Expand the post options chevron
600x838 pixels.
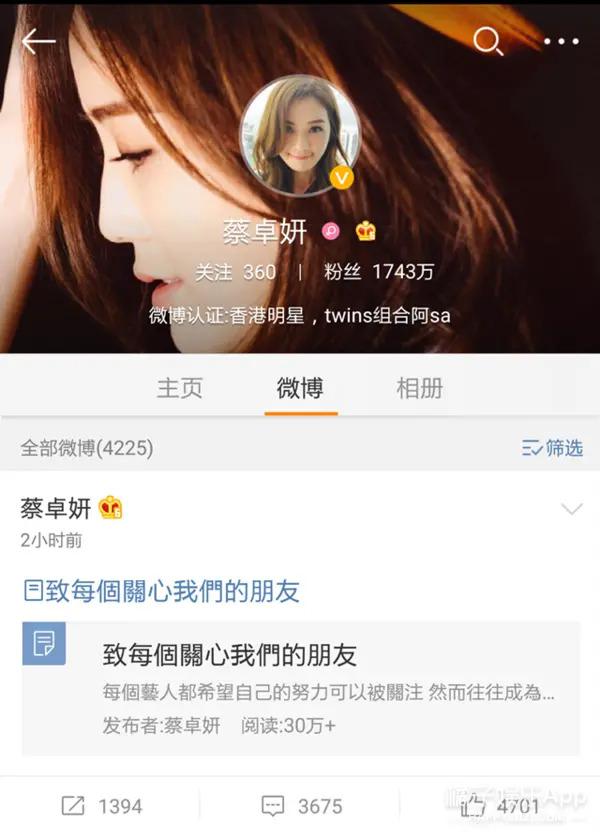[x=572, y=510]
